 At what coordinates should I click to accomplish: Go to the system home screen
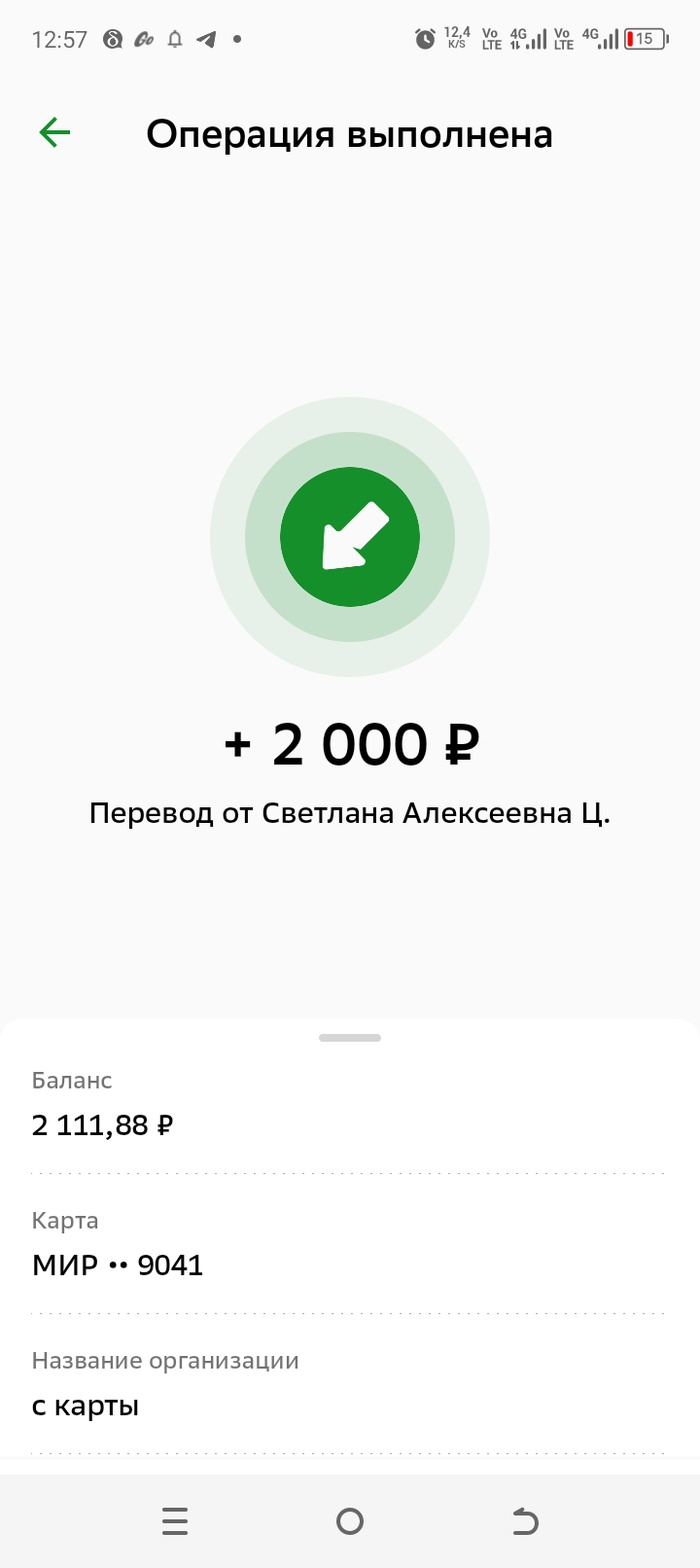350,1520
